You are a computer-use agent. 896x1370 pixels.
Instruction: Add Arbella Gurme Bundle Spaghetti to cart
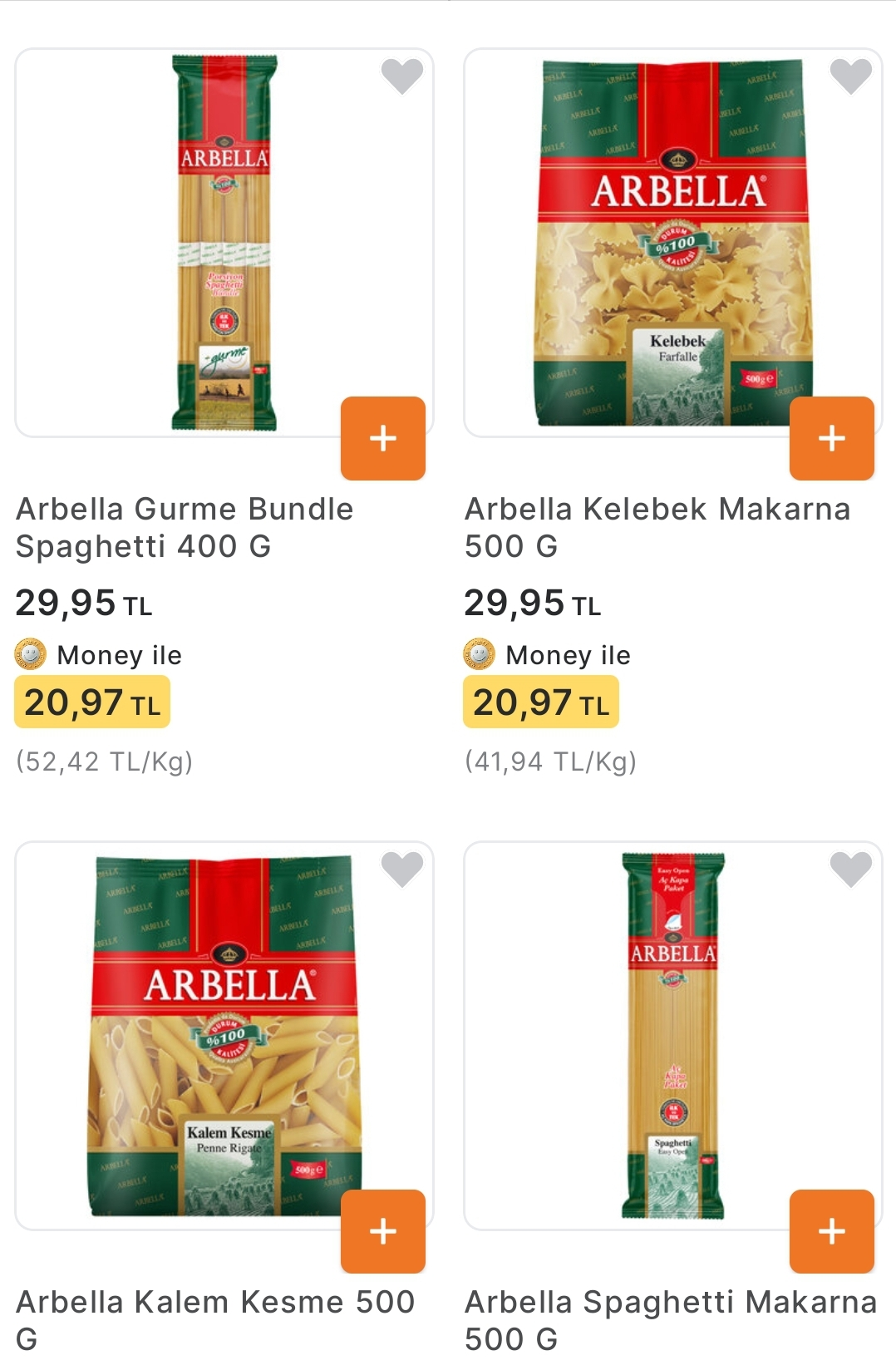[383, 438]
